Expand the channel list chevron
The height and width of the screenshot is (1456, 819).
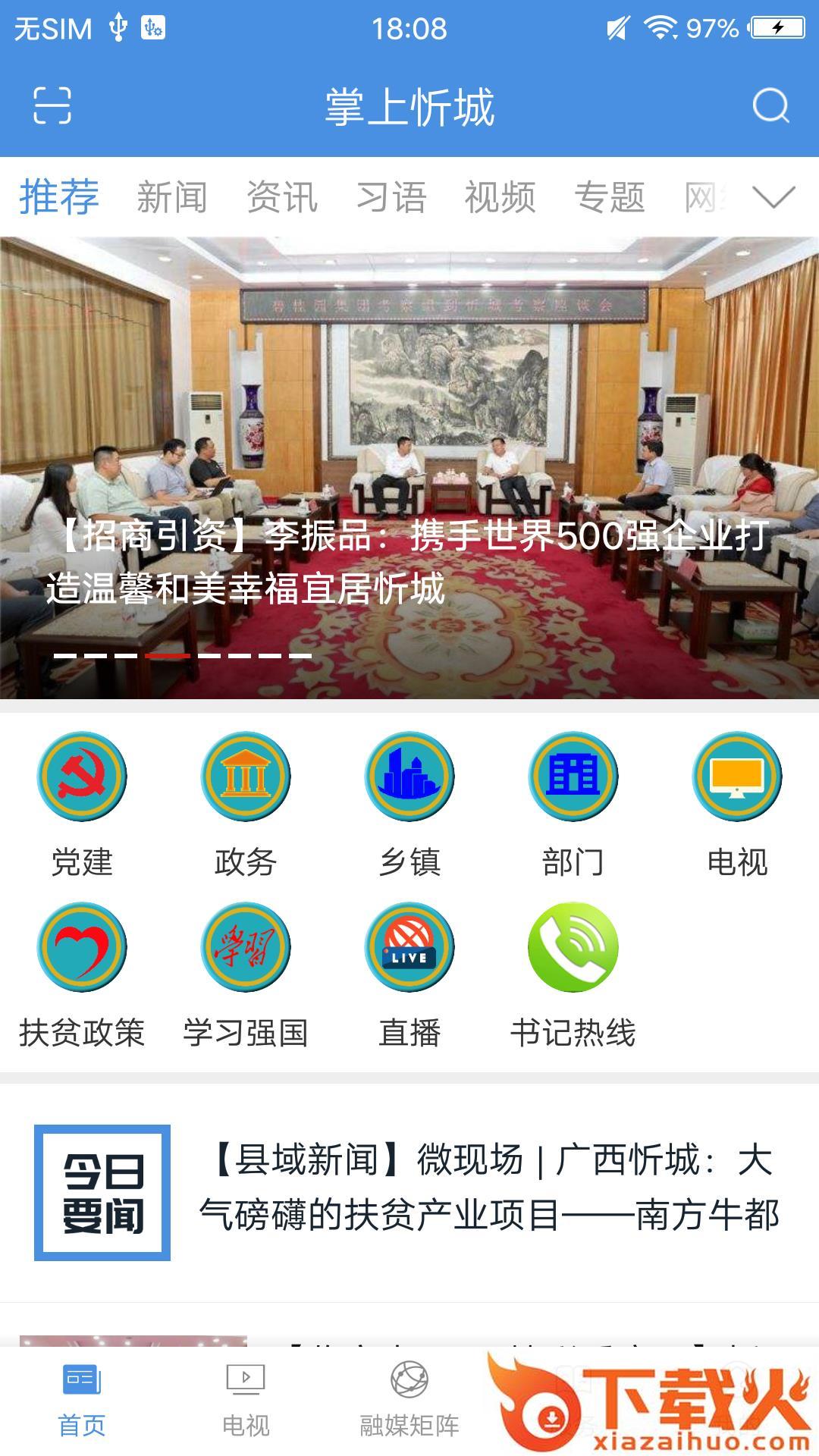773,197
